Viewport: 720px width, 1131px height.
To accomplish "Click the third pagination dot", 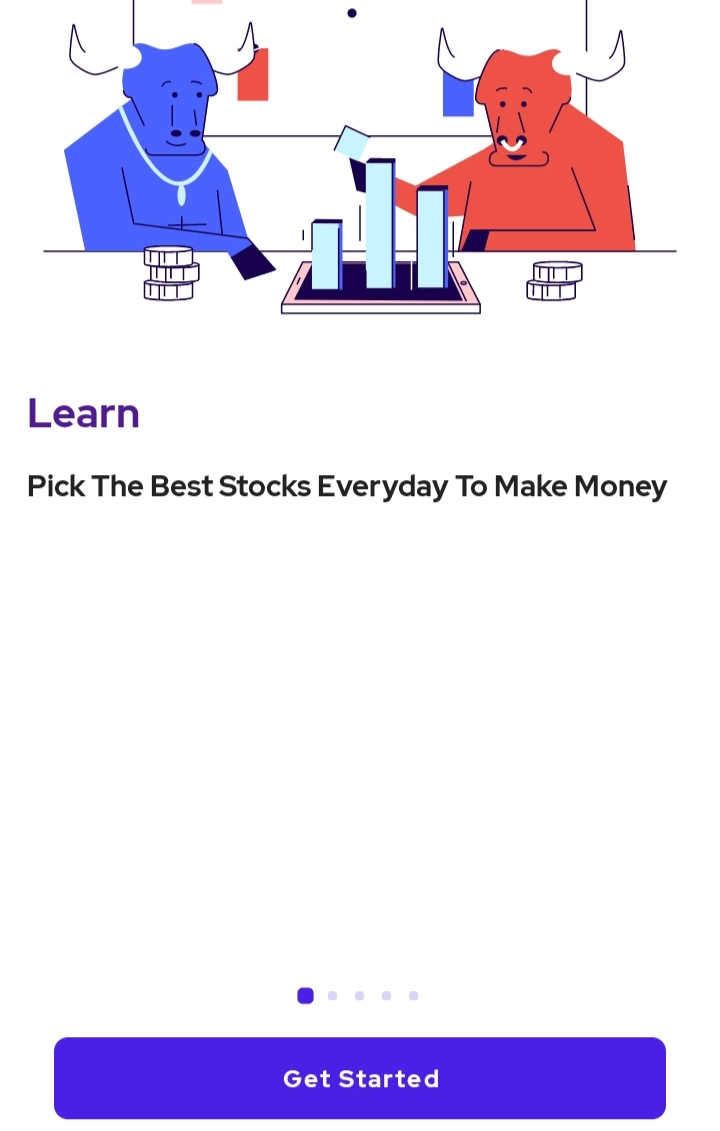I will 359,995.
